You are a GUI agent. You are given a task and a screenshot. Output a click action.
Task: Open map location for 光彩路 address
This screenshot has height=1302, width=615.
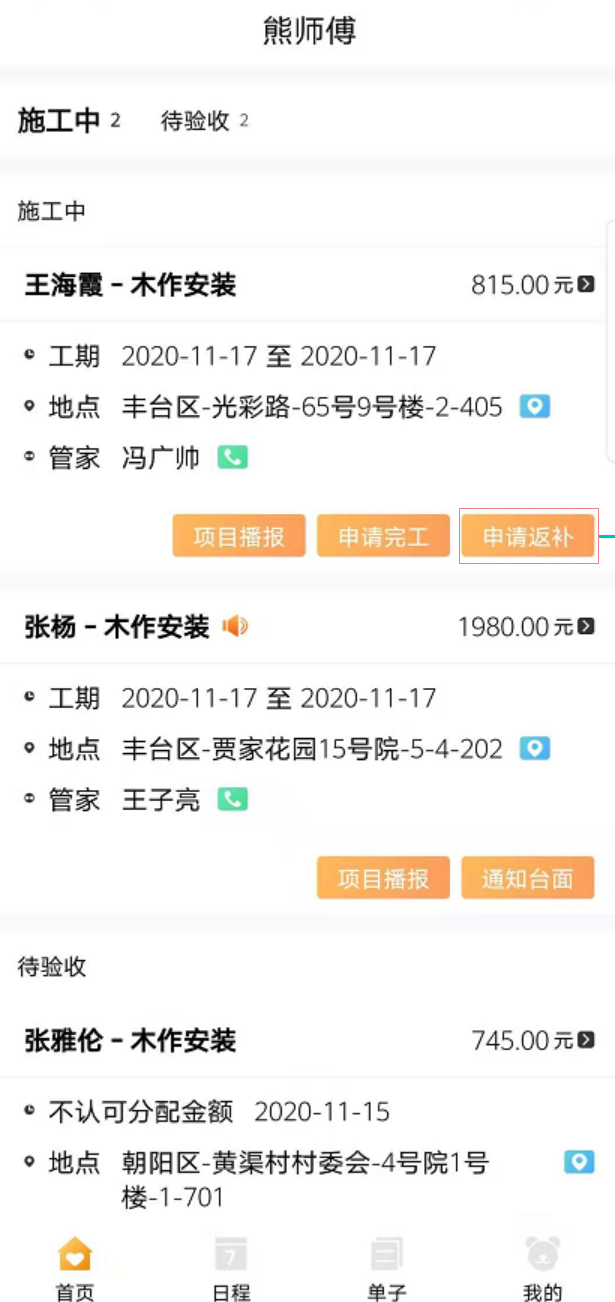[x=535, y=407]
